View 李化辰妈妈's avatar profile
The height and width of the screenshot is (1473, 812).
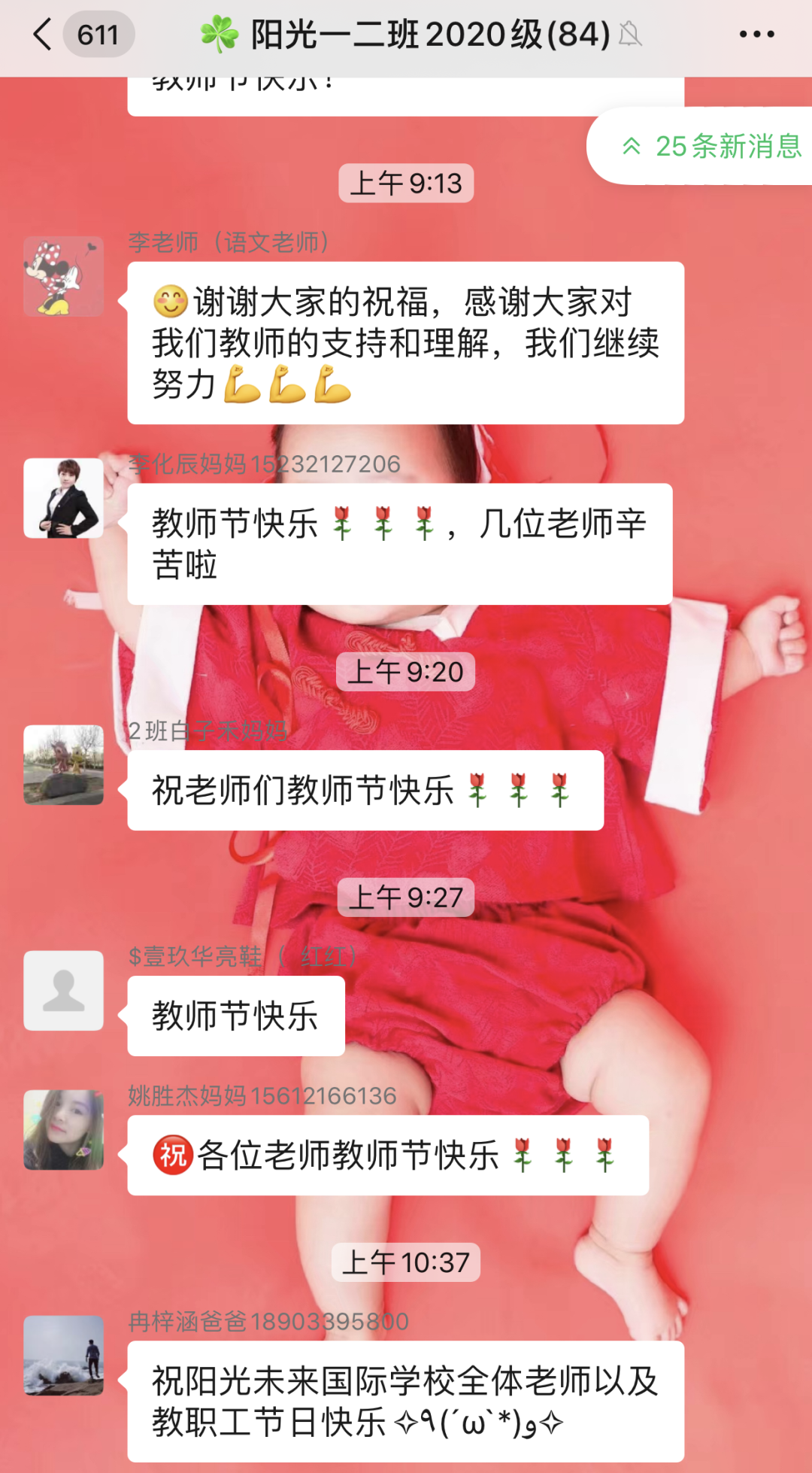64,498
